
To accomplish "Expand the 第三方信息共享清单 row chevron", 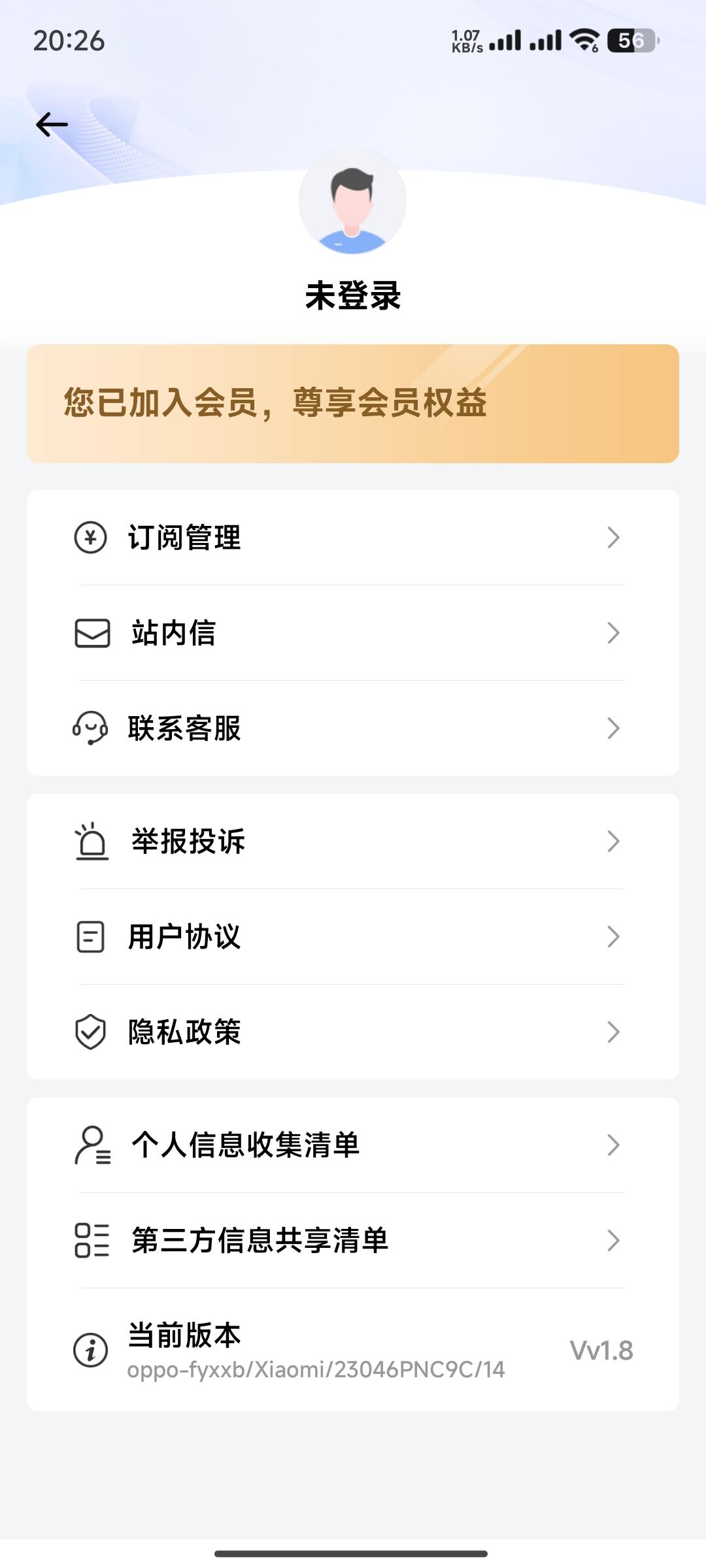I will pos(613,1241).
